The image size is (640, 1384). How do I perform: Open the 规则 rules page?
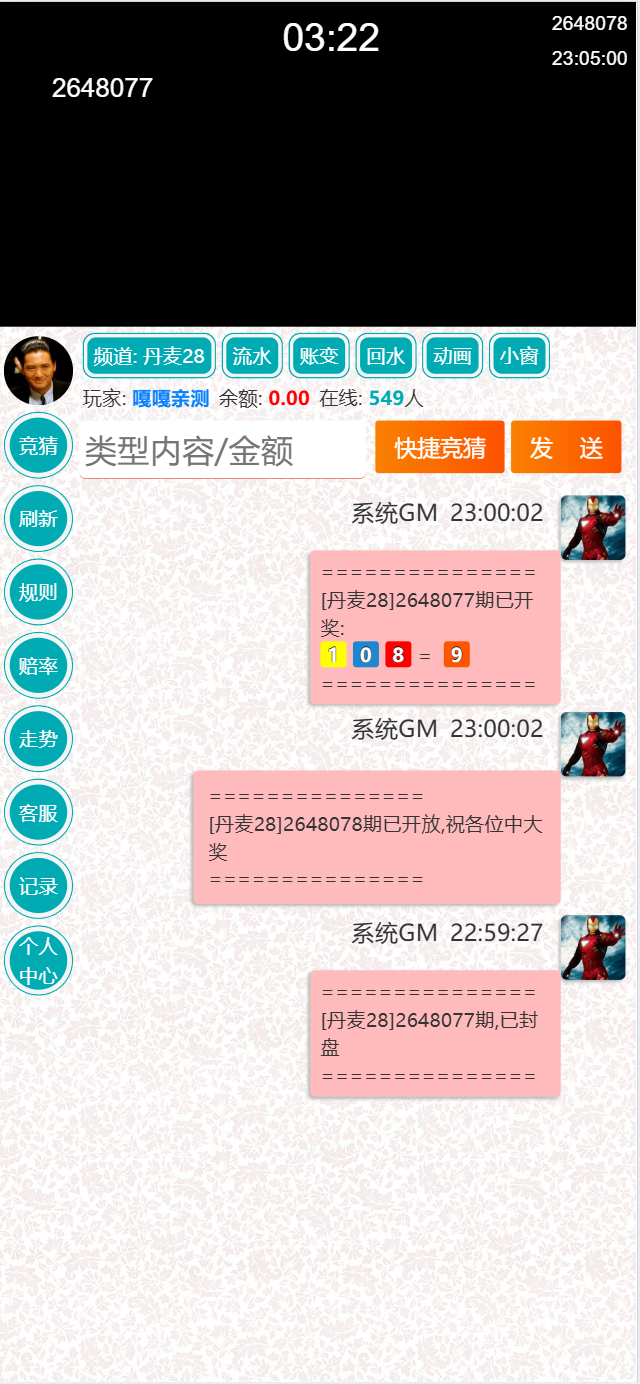(38, 592)
